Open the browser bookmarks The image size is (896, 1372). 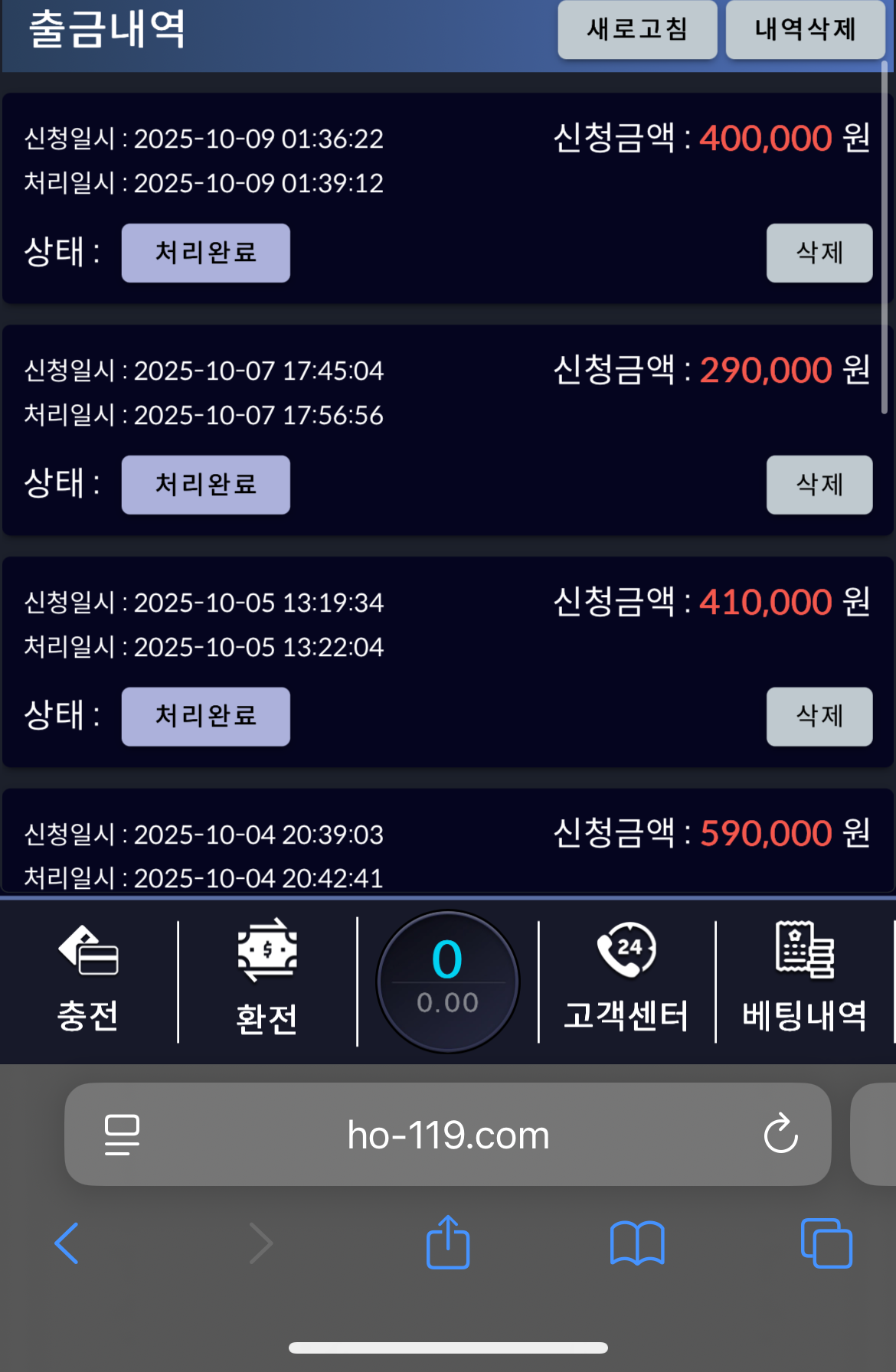(x=637, y=1243)
